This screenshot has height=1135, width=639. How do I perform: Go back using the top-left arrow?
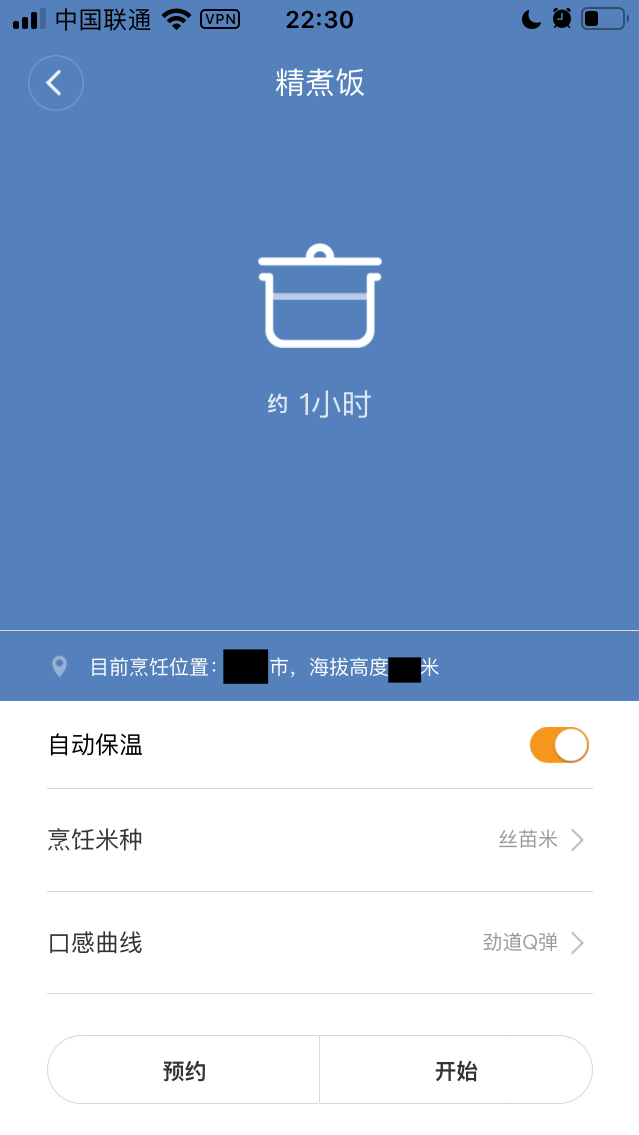56,83
